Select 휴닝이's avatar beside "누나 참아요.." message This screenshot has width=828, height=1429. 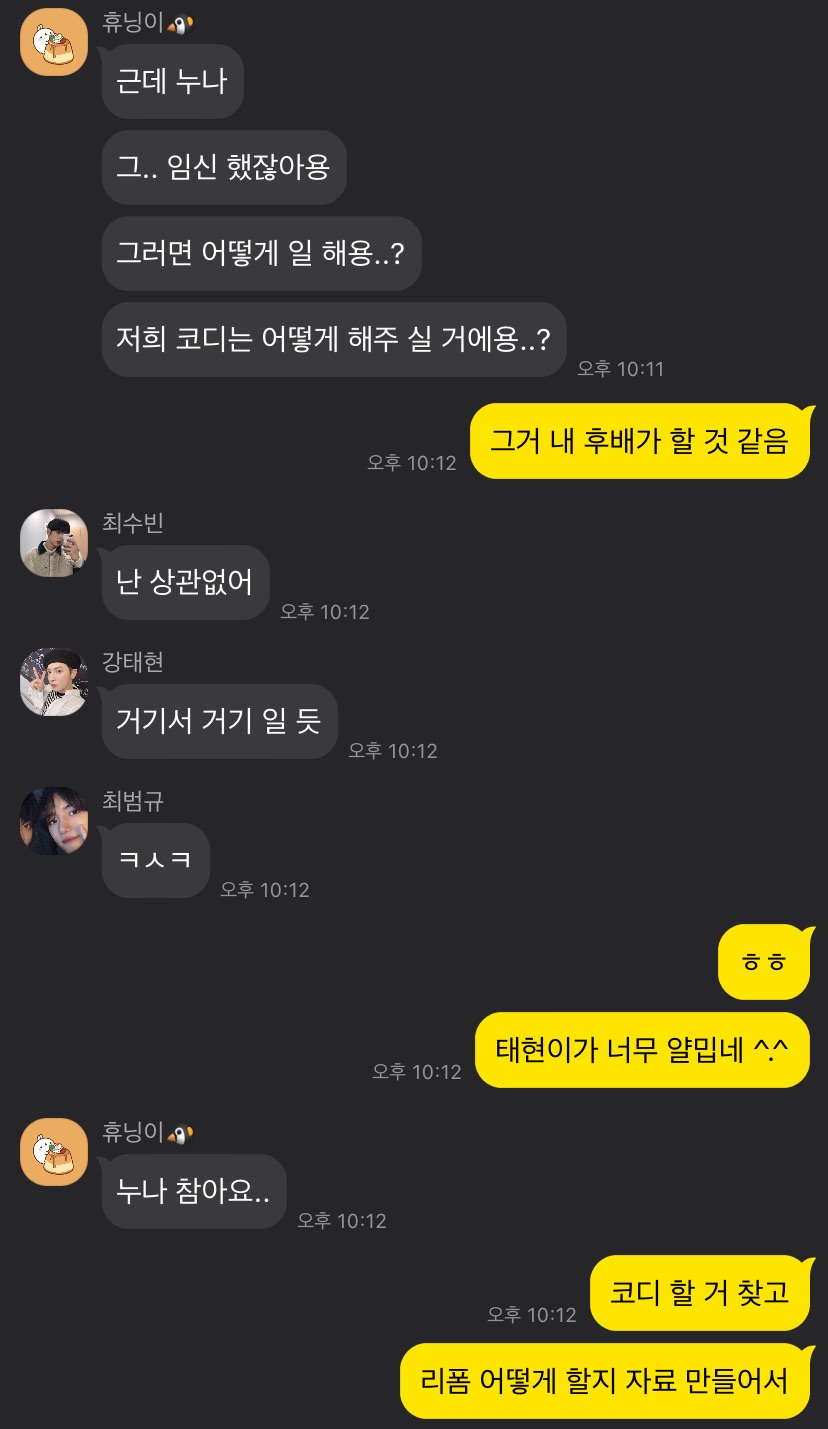coord(54,1152)
